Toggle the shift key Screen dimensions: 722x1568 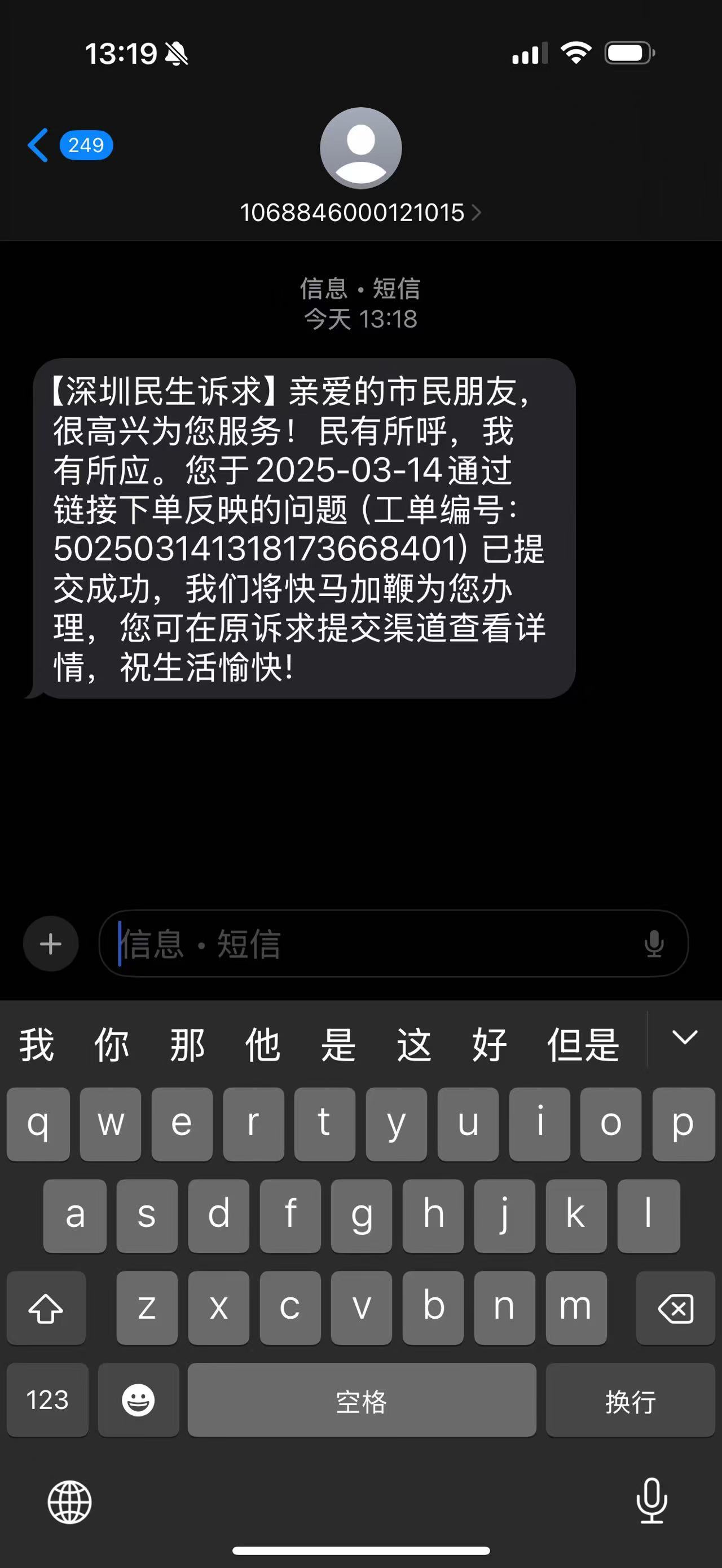46,1308
